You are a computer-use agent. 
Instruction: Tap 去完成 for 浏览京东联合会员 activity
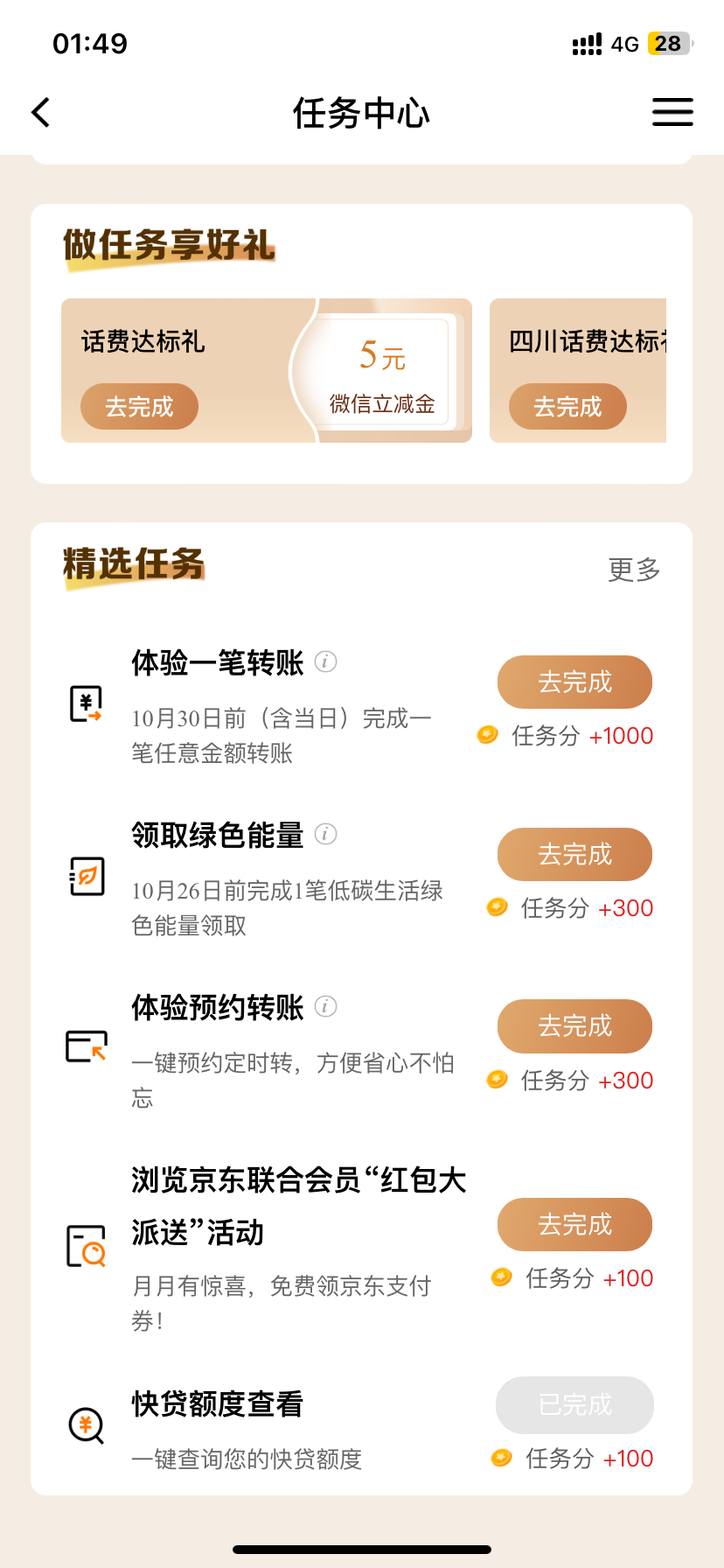click(x=574, y=1224)
